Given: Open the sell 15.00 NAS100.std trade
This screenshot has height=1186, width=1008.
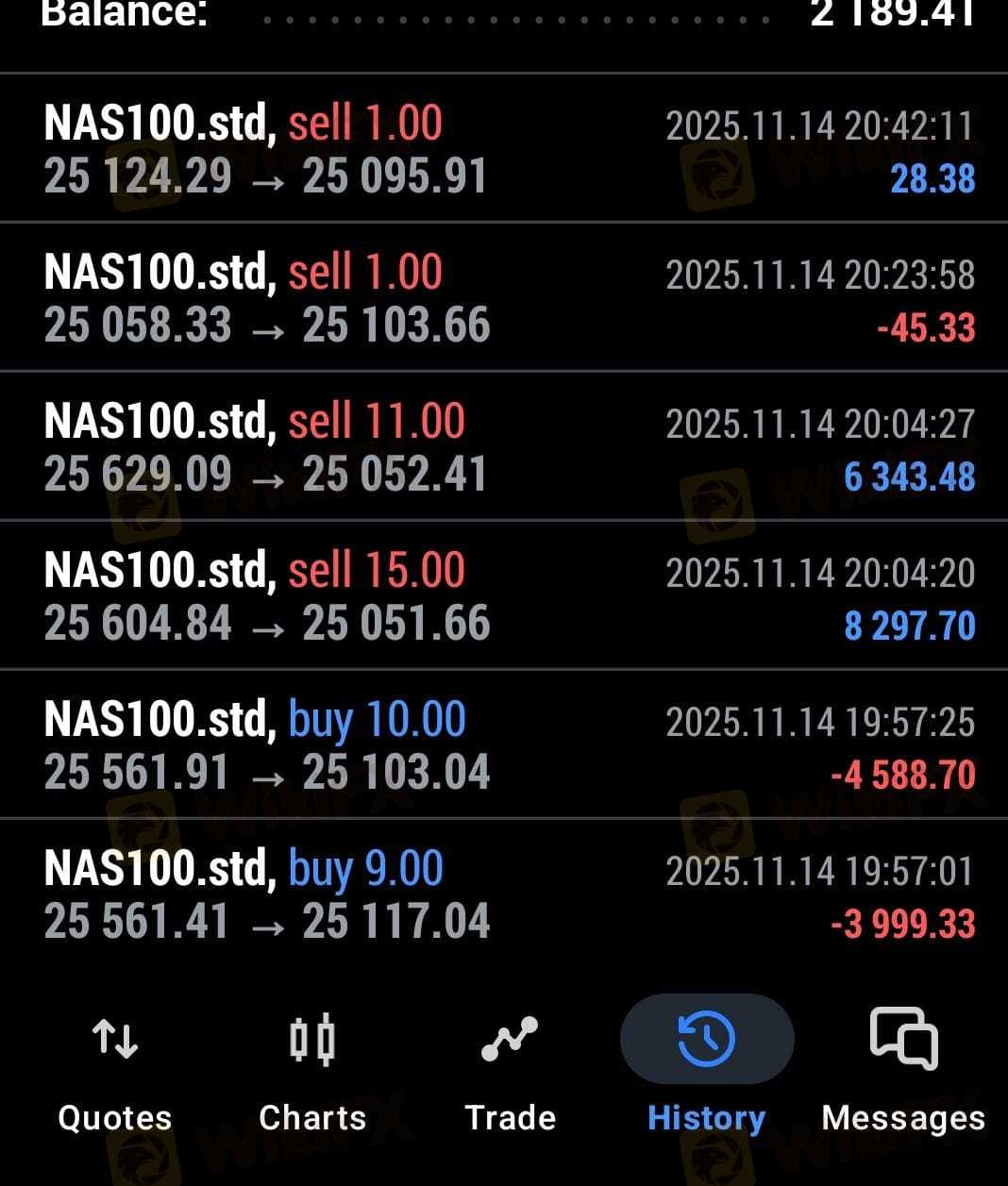Looking at the screenshot, I should (504, 596).
